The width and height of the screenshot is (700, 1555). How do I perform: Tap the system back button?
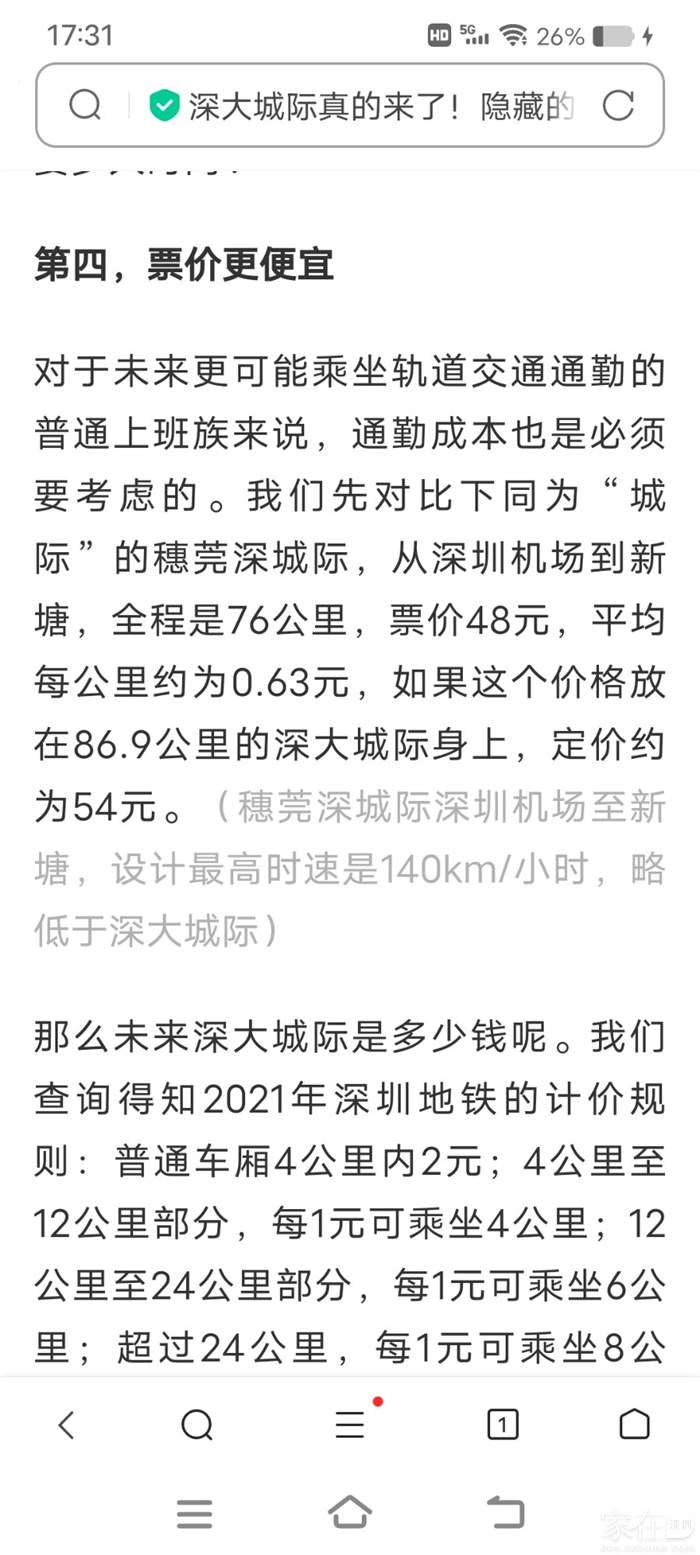pos(505,1513)
